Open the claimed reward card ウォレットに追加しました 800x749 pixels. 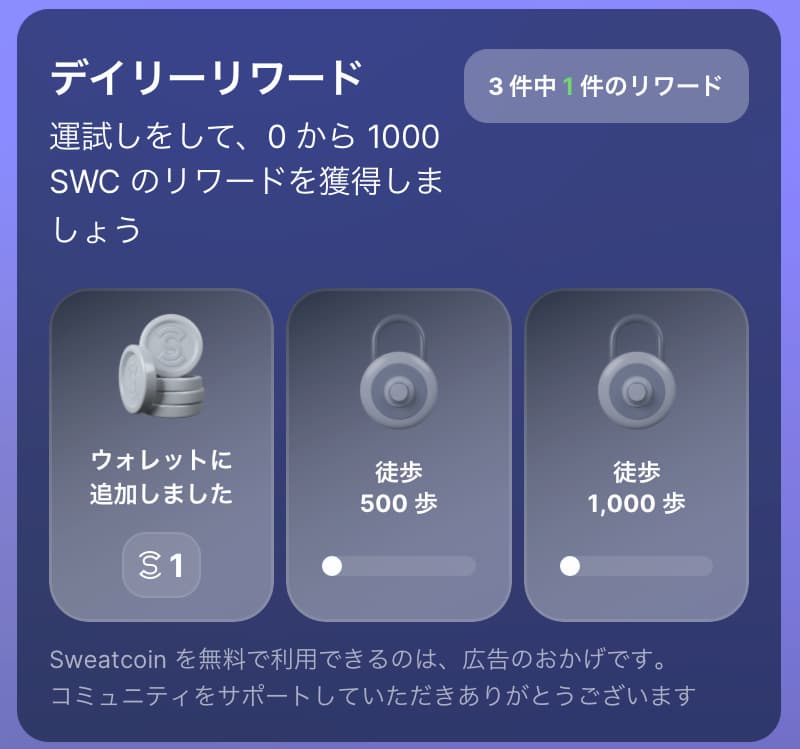[161, 455]
